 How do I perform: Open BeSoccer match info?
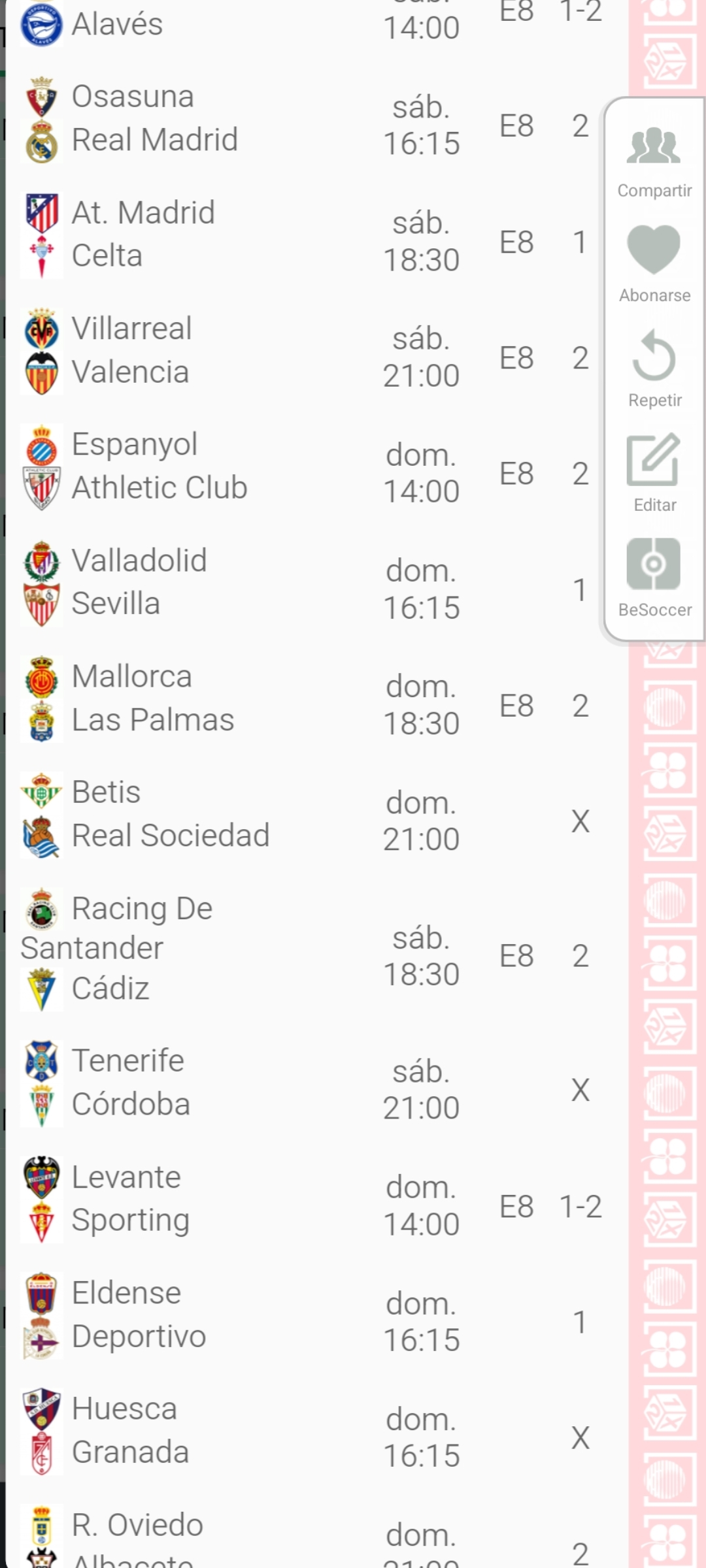tap(654, 577)
